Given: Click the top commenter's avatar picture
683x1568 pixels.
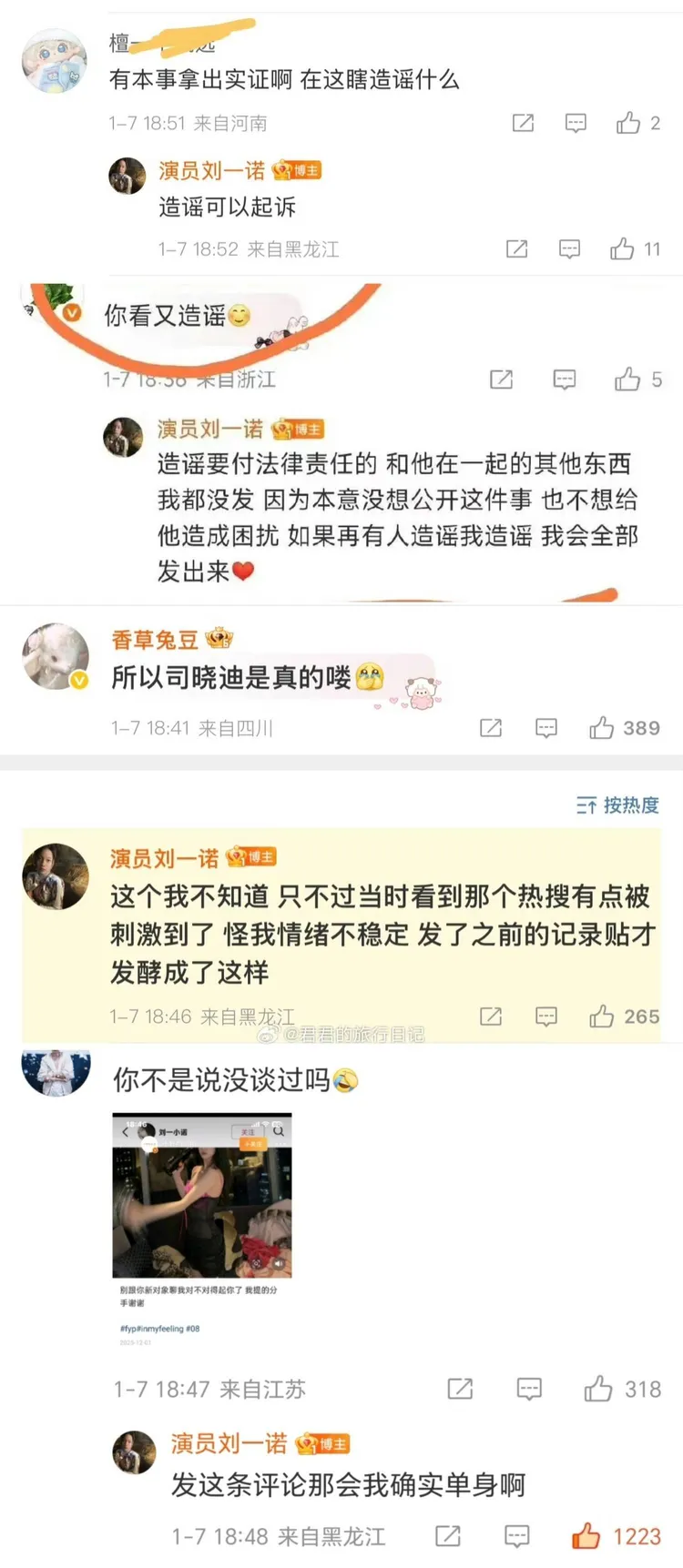Looking at the screenshot, I should [53, 59].
